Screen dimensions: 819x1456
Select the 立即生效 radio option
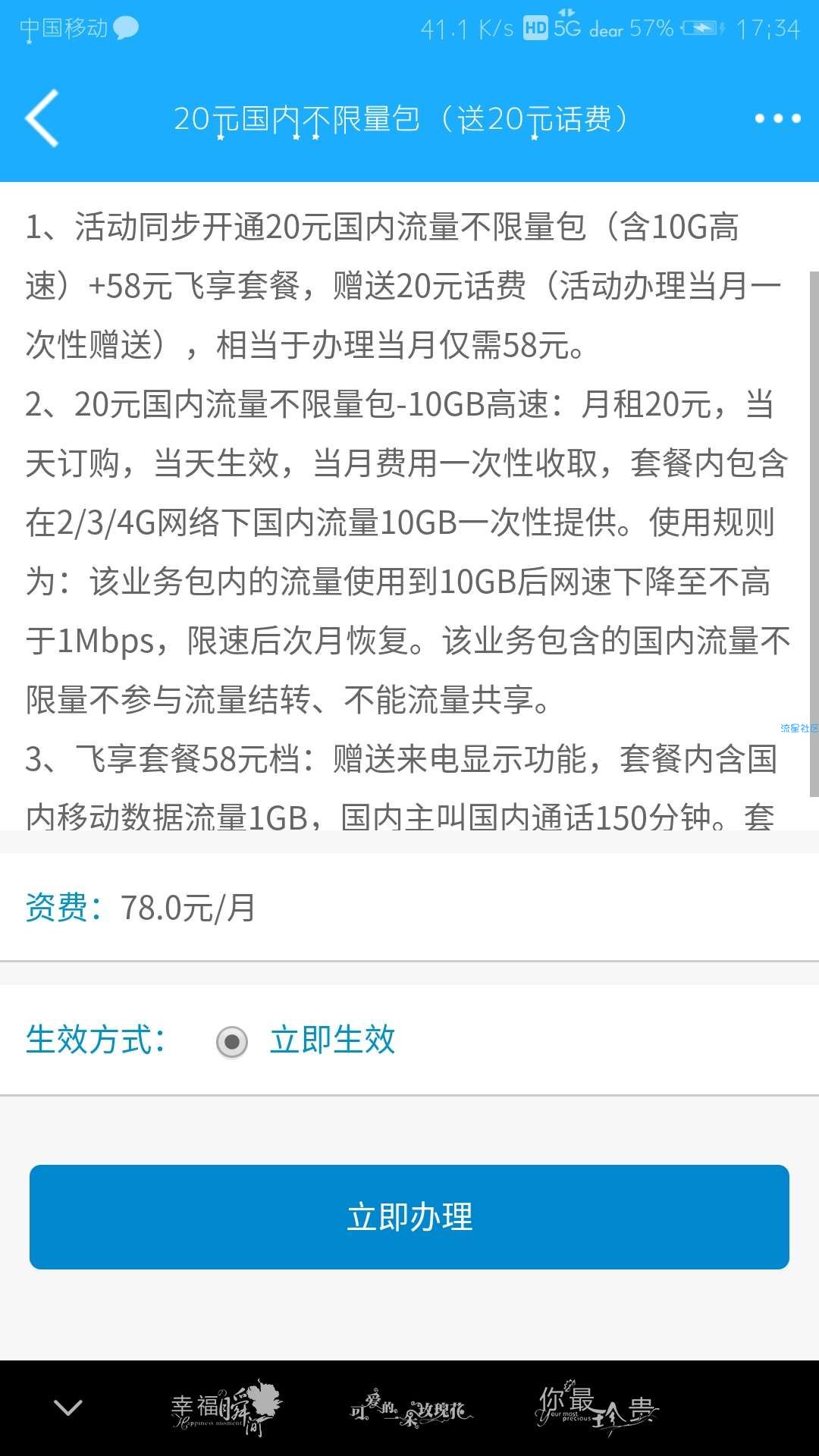point(232,1041)
